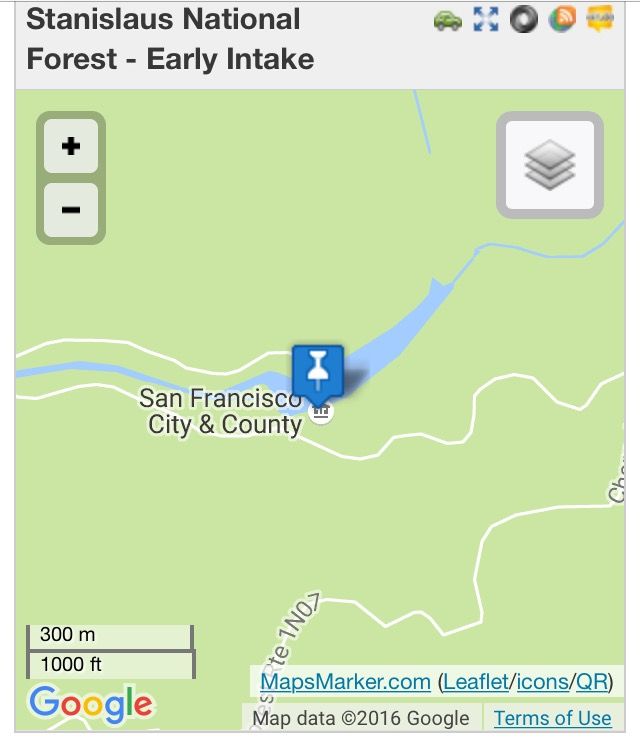Open the Leaflet attribution link
This screenshot has height=756, width=640.
point(477,682)
